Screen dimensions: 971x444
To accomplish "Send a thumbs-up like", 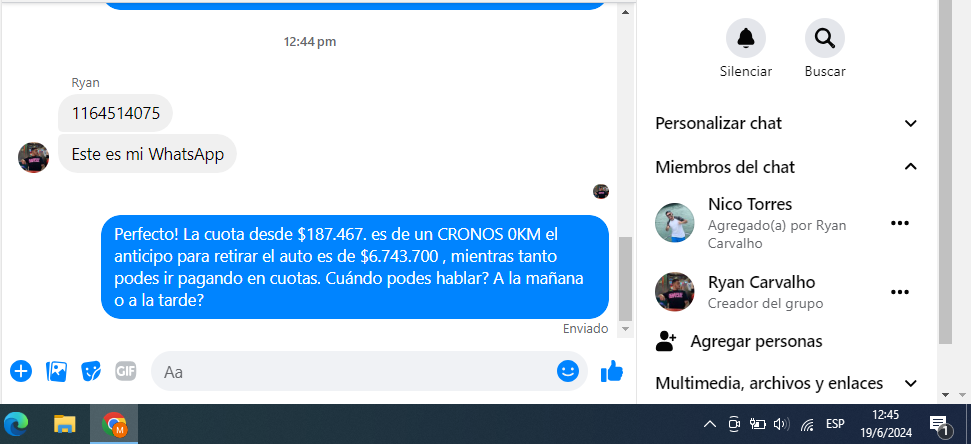I will click(x=611, y=371).
